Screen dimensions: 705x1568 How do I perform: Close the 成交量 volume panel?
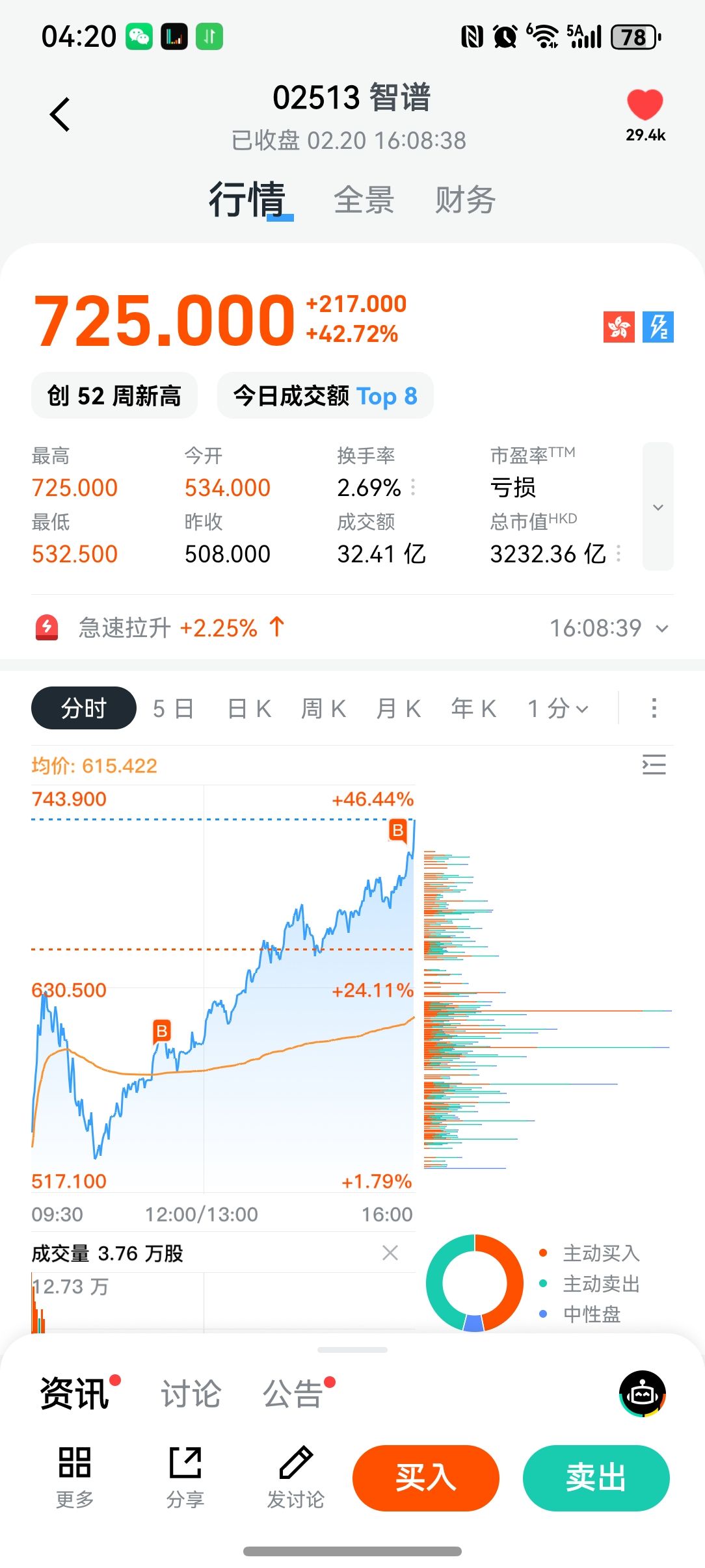pyautogui.click(x=390, y=1253)
